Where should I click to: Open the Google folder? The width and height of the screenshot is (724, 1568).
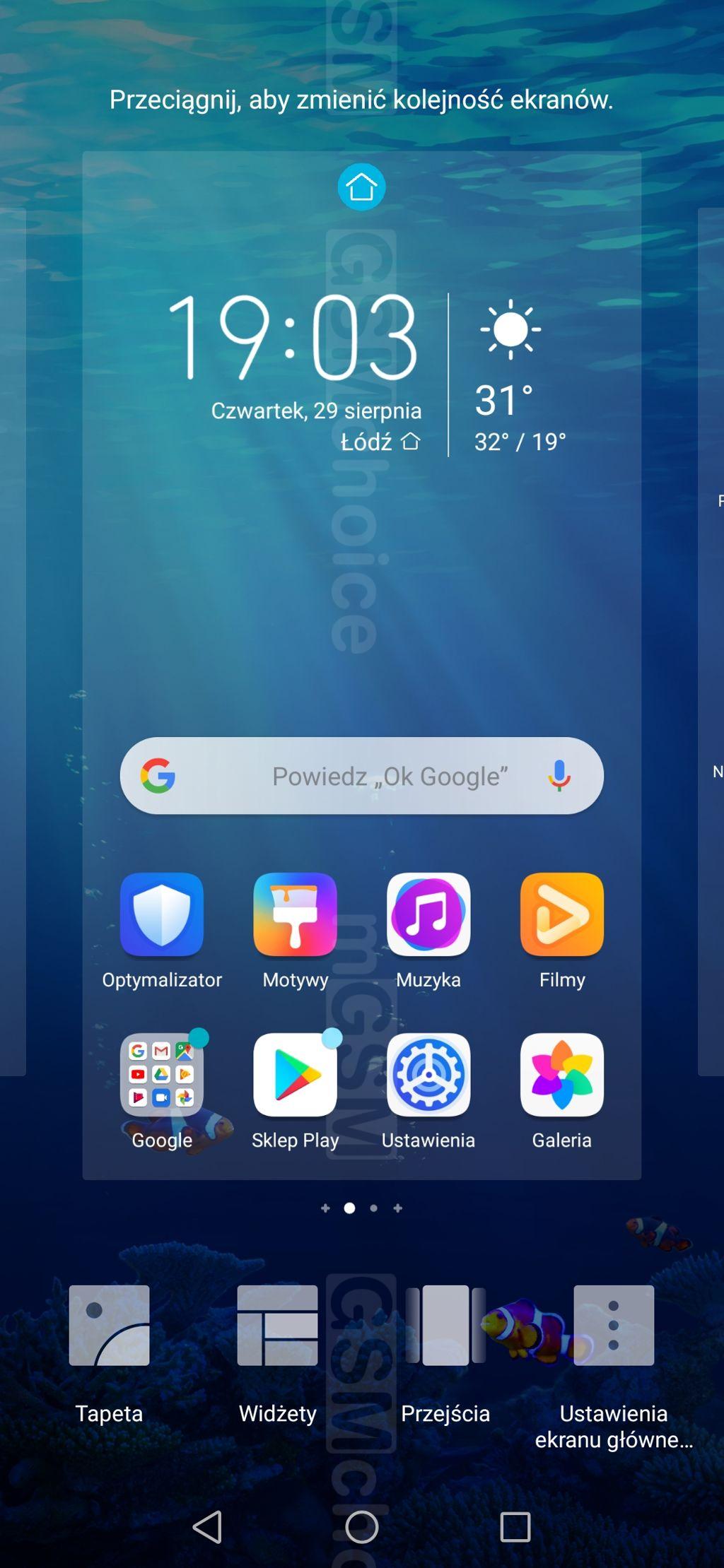tap(162, 1091)
